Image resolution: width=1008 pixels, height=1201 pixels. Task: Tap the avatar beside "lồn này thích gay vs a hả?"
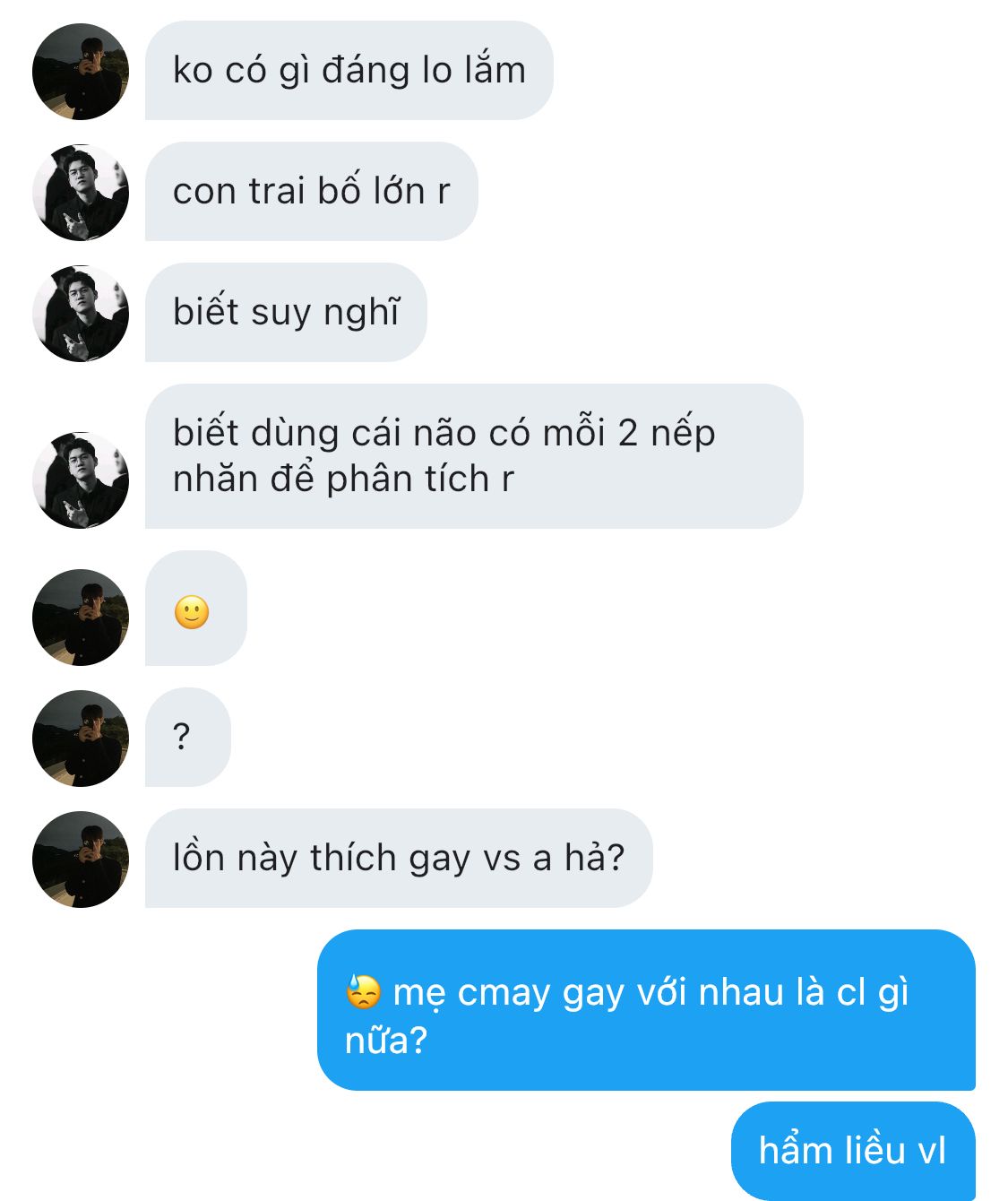pos(81,860)
